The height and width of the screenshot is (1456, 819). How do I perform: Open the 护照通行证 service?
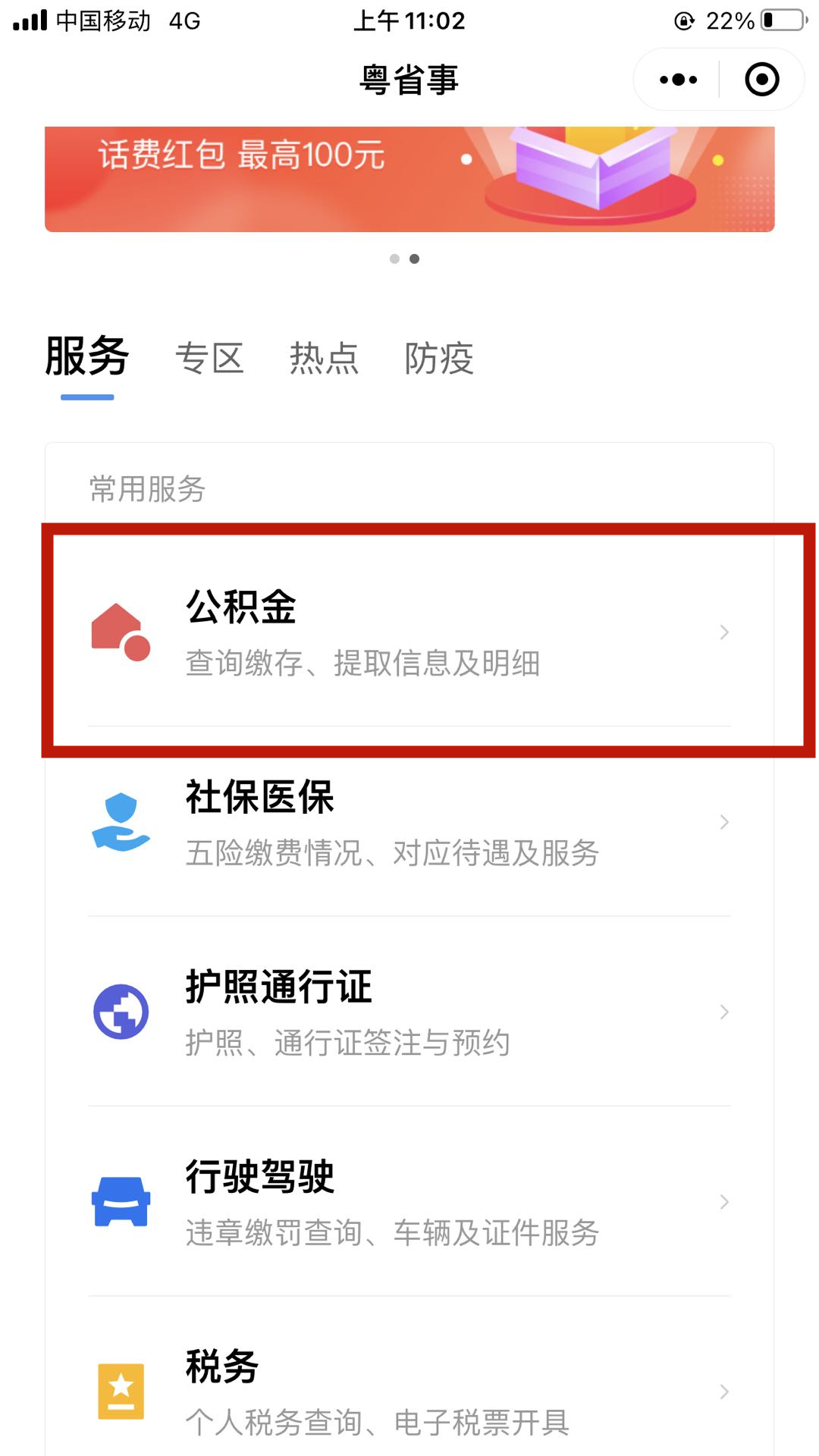click(x=409, y=1012)
